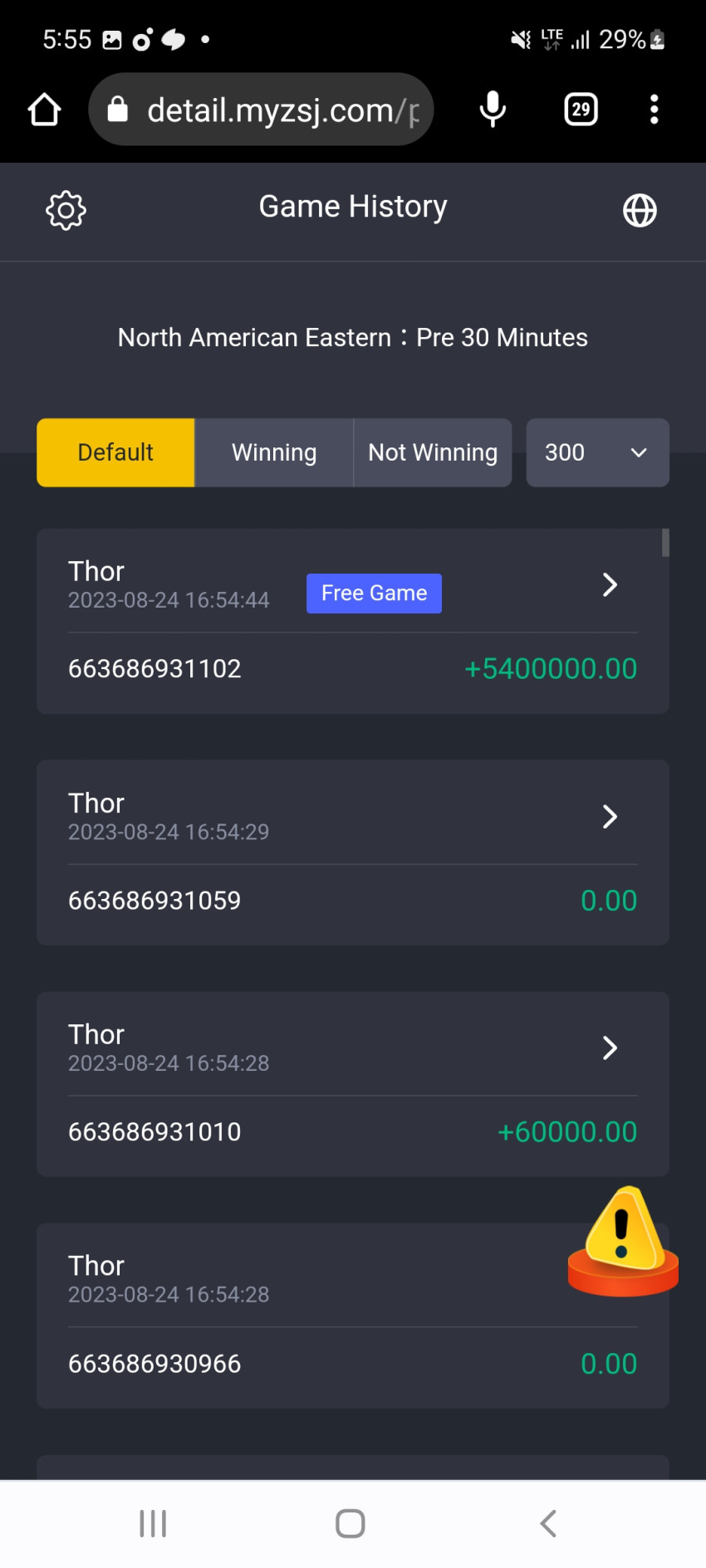Start voice search with the microphone
706x1568 pixels.
(493, 110)
